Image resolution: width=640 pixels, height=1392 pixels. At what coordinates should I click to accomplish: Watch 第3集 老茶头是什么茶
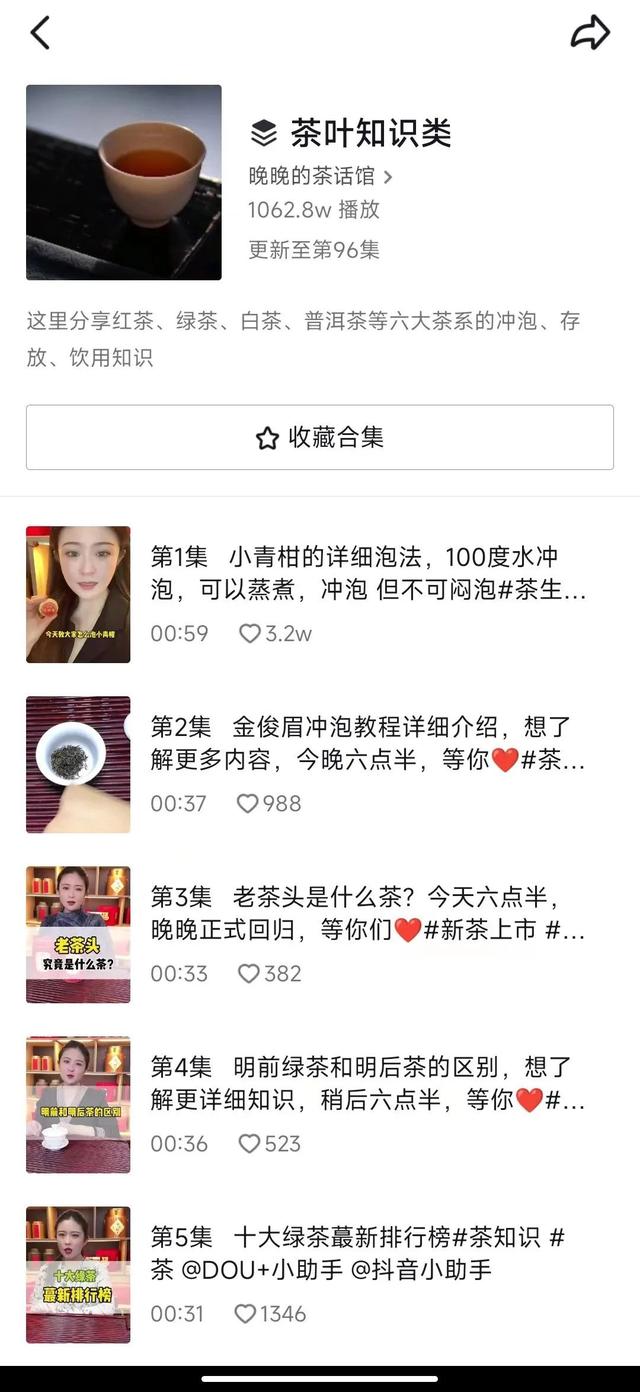pos(366,913)
